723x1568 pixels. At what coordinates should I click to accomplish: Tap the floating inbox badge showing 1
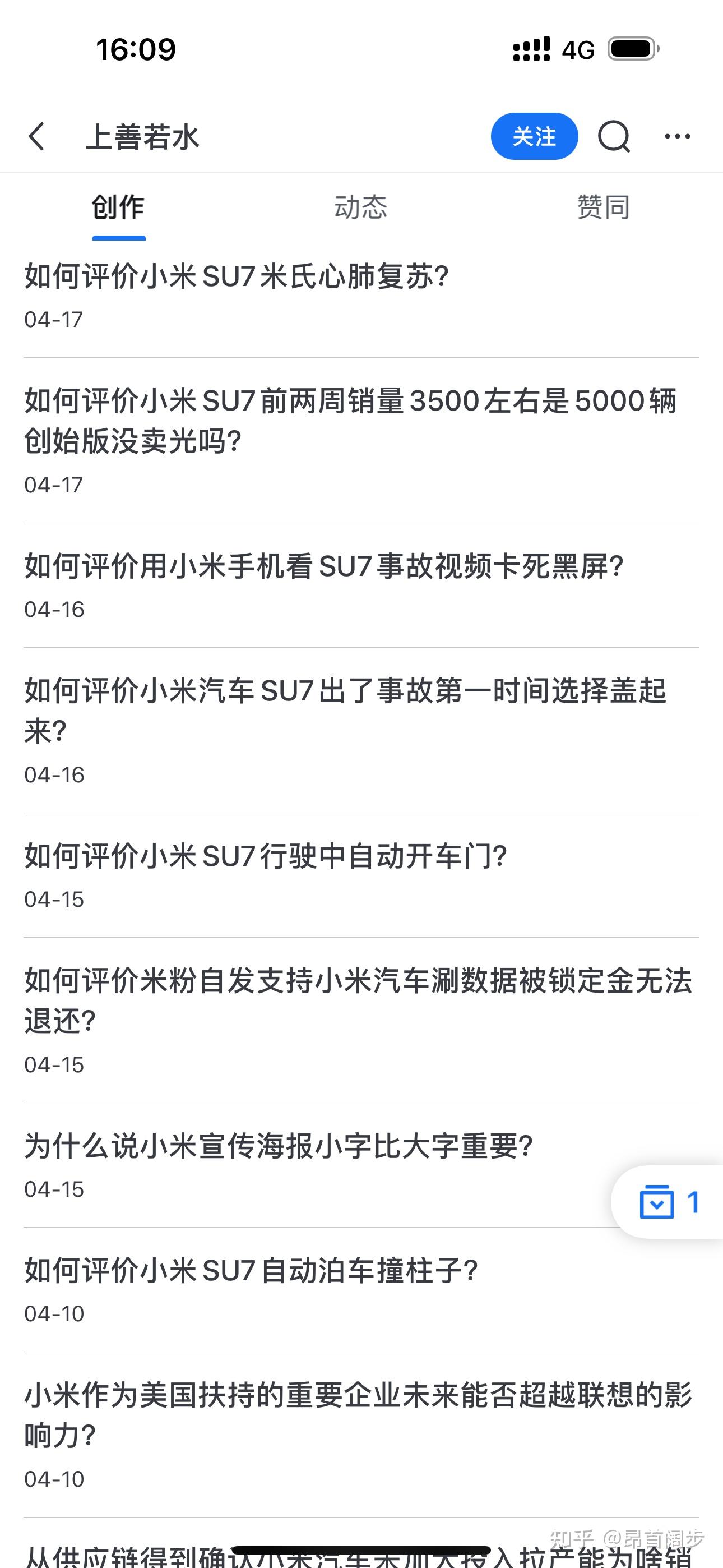(668, 1202)
